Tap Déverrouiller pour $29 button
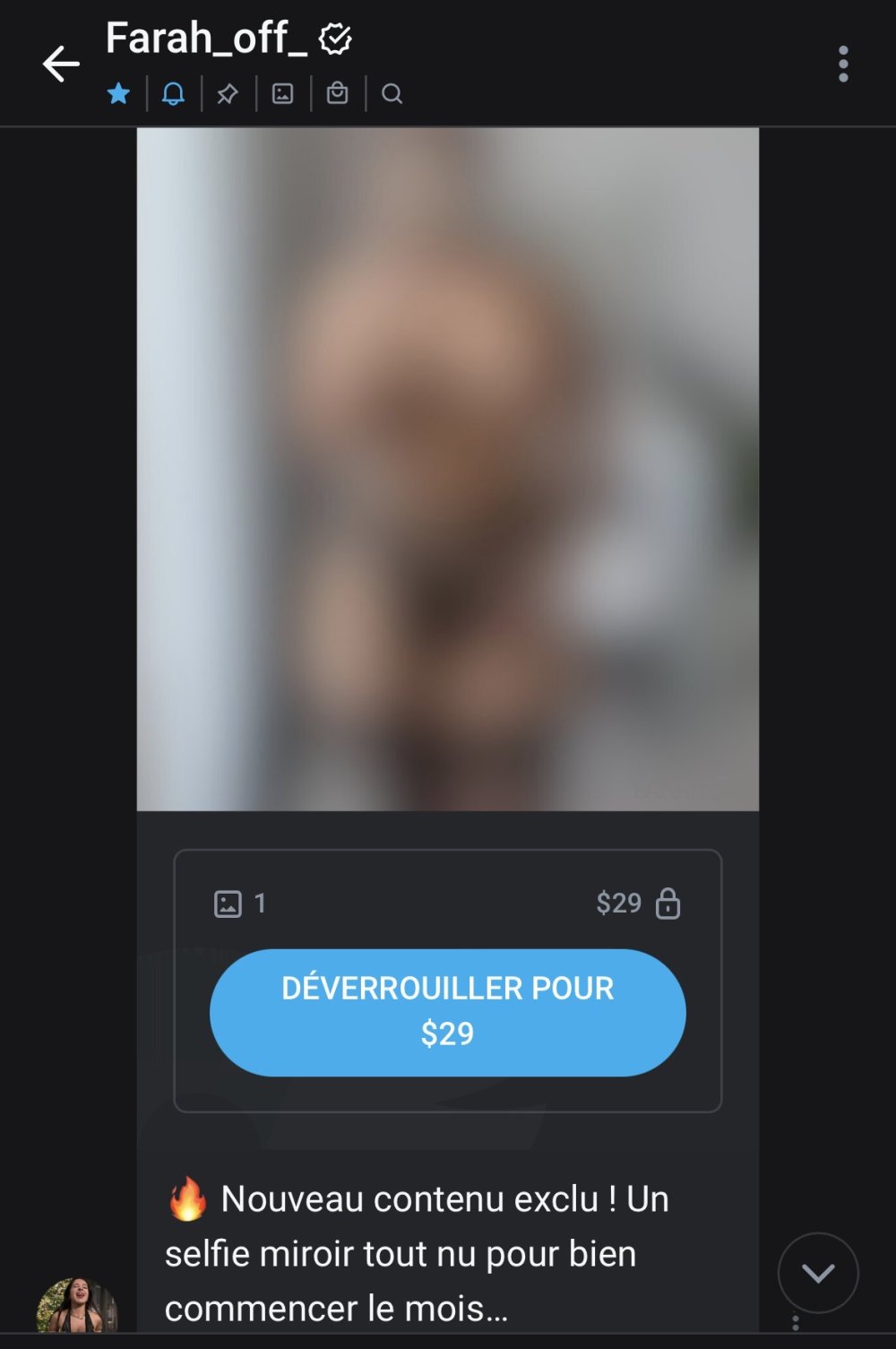The image size is (896, 1349). (x=447, y=1012)
